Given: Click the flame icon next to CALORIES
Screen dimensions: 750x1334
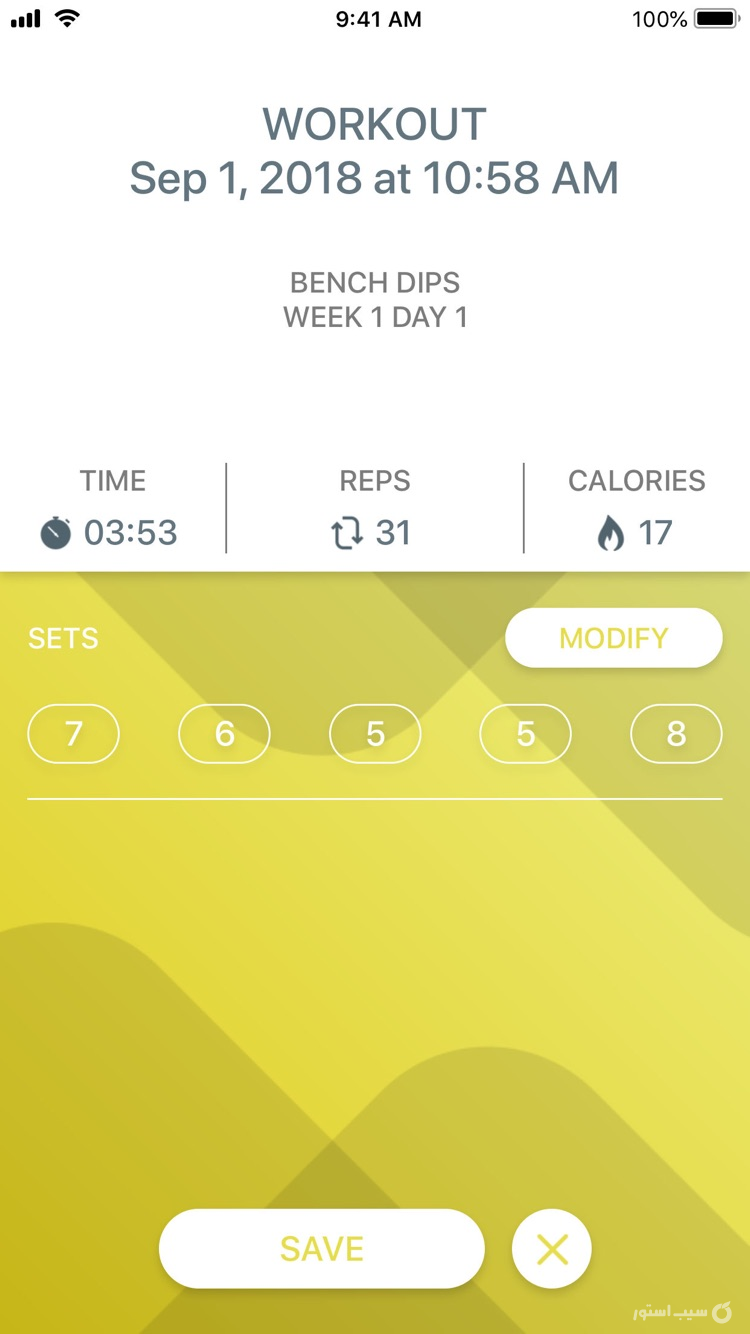Looking at the screenshot, I should (x=610, y=533).
